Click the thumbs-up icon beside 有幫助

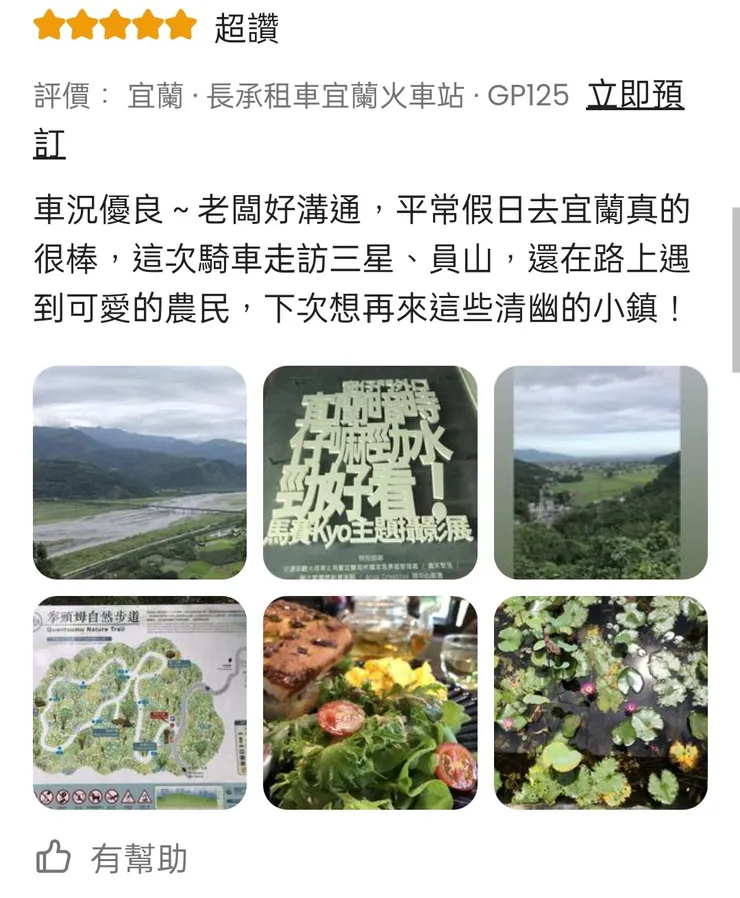[x=52, y=855]
